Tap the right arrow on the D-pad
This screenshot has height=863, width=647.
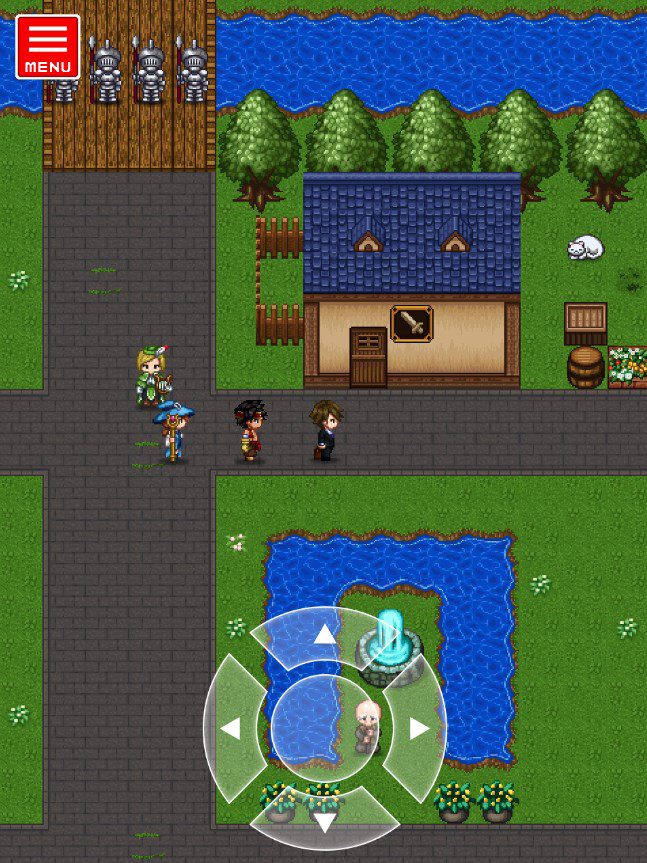419,729
